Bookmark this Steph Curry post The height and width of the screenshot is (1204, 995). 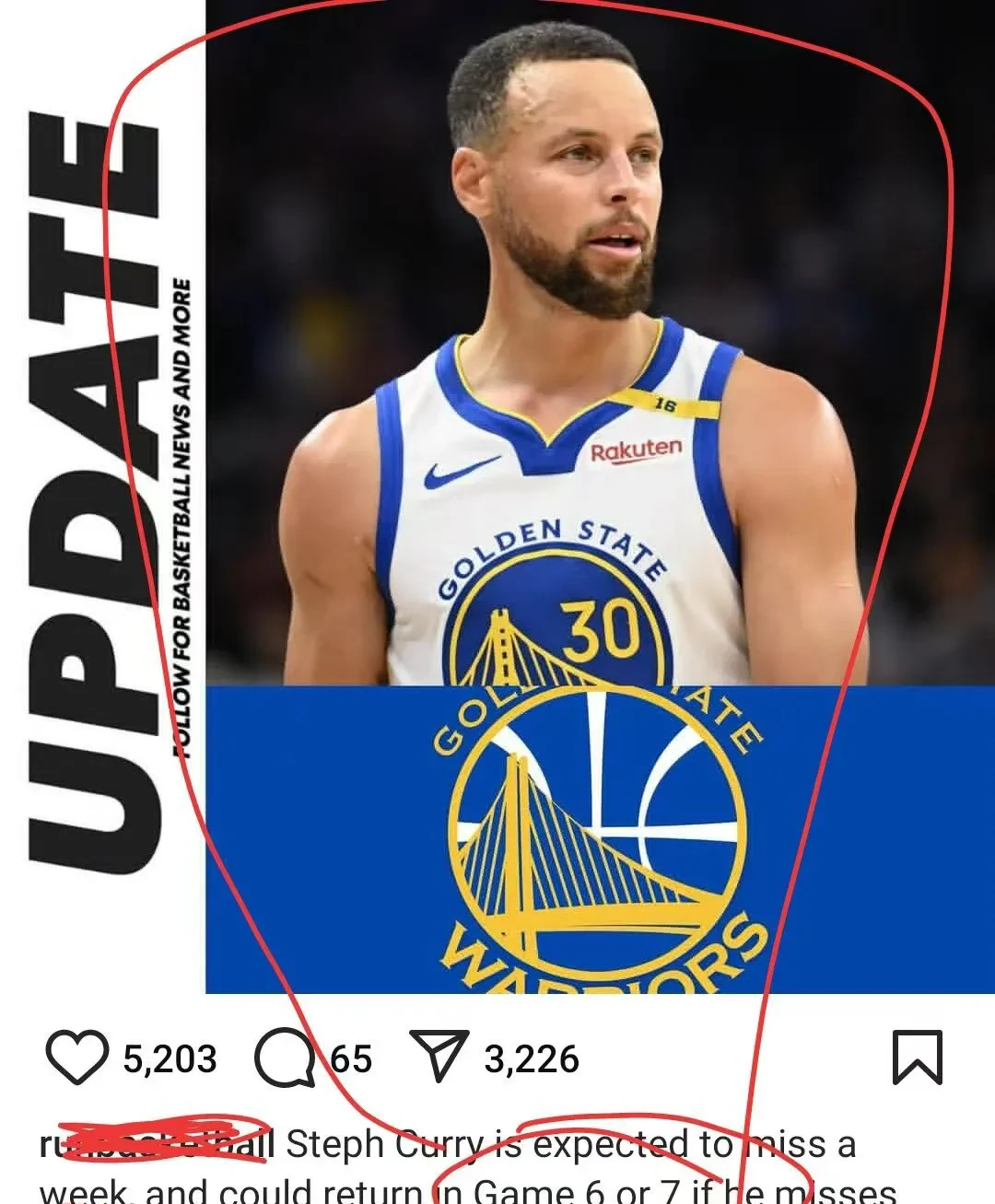point(918,1058)
